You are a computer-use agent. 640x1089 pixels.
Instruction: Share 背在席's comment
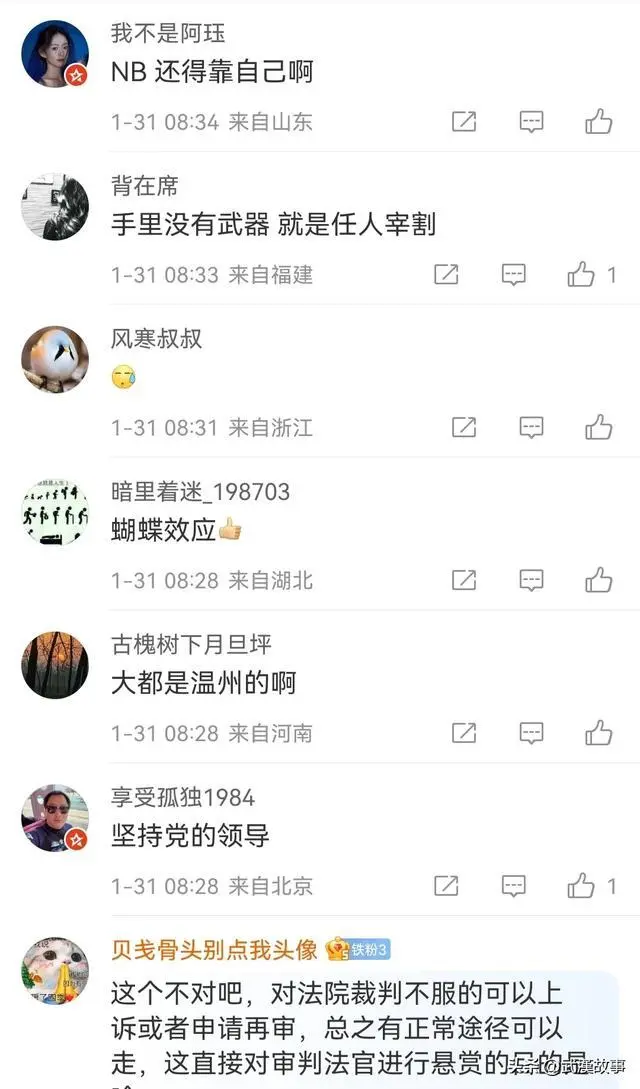click(x=446, y=274)
